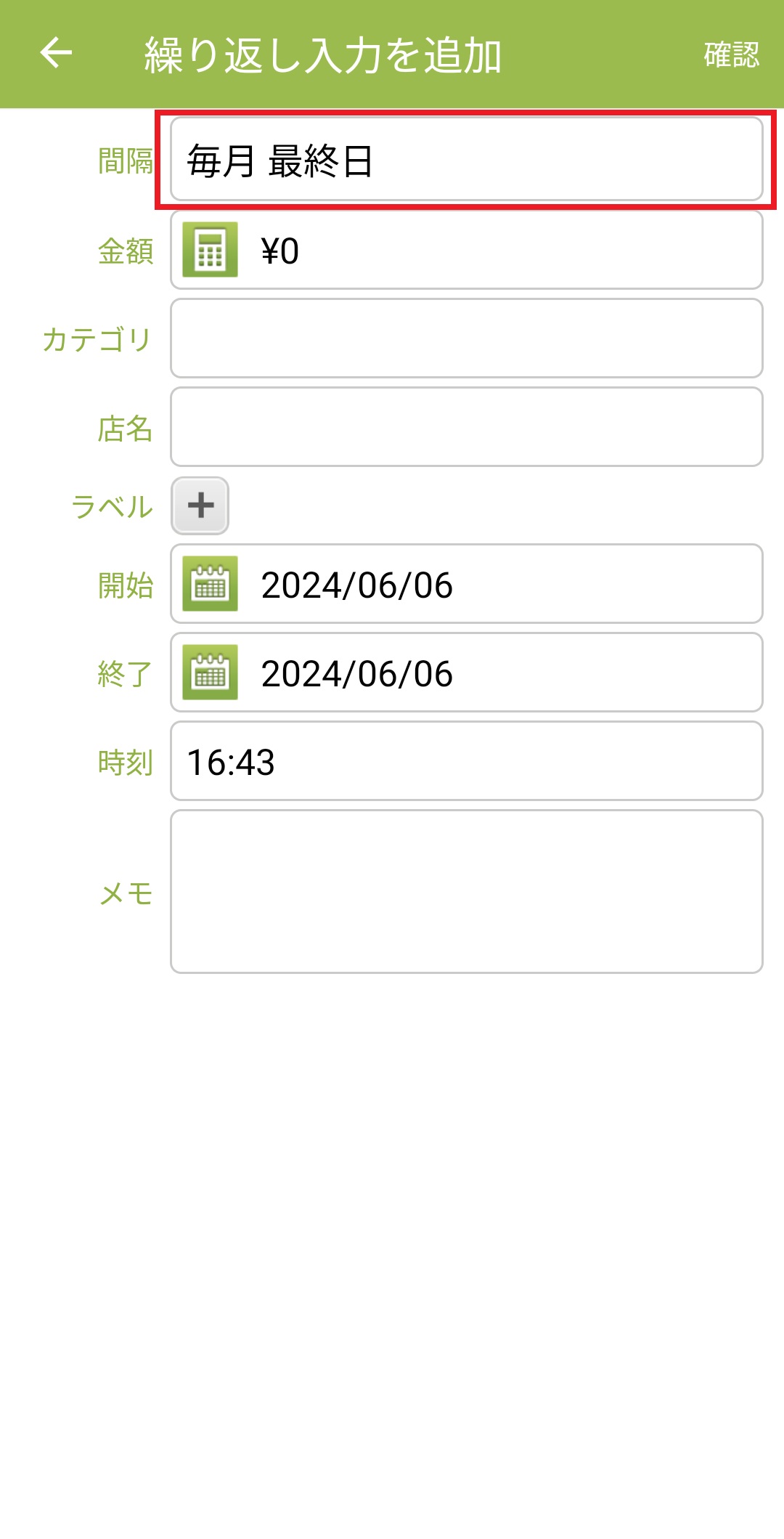Open the 間隔 interval selector

pyautogui.click(x=466, y=160)
